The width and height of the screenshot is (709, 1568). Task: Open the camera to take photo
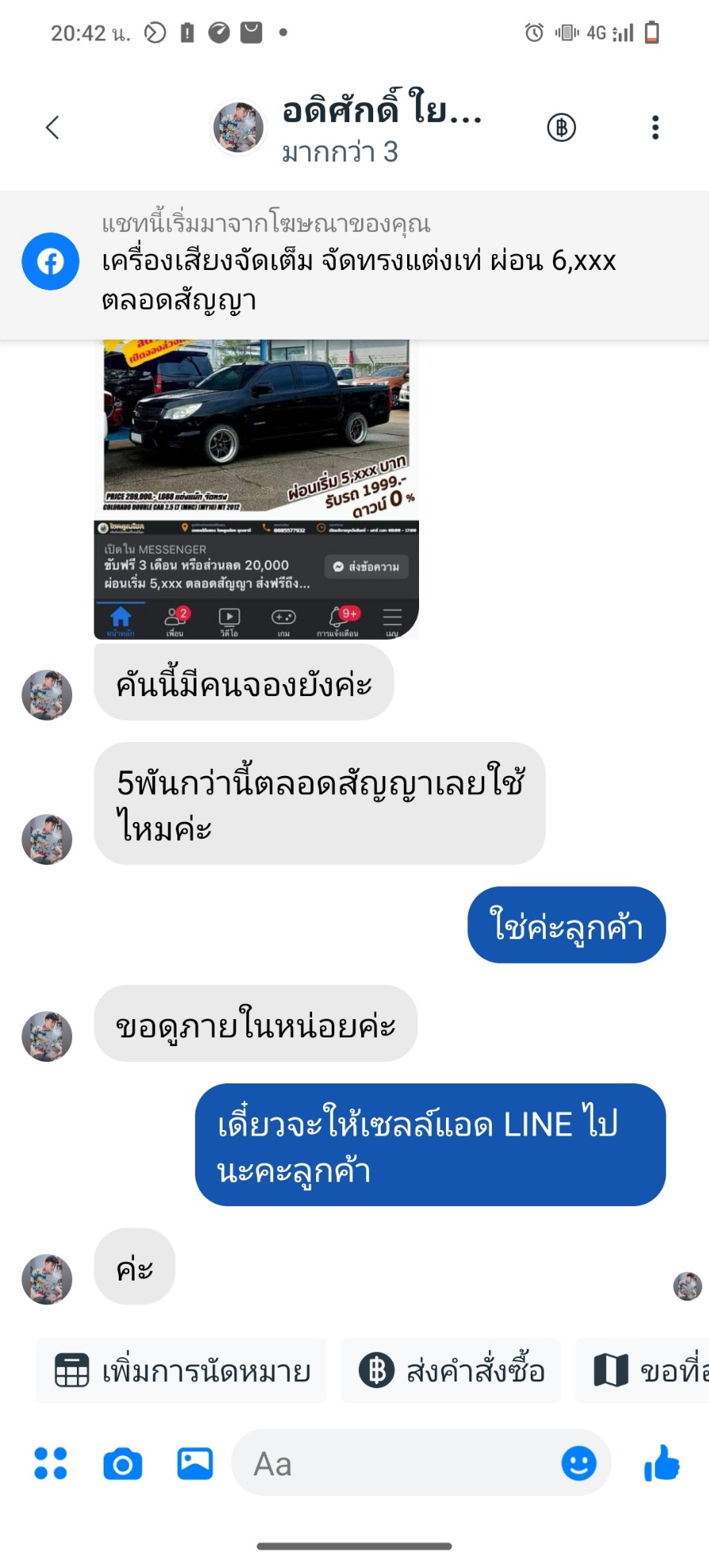pyautogui.click(x=123, y=1463)
